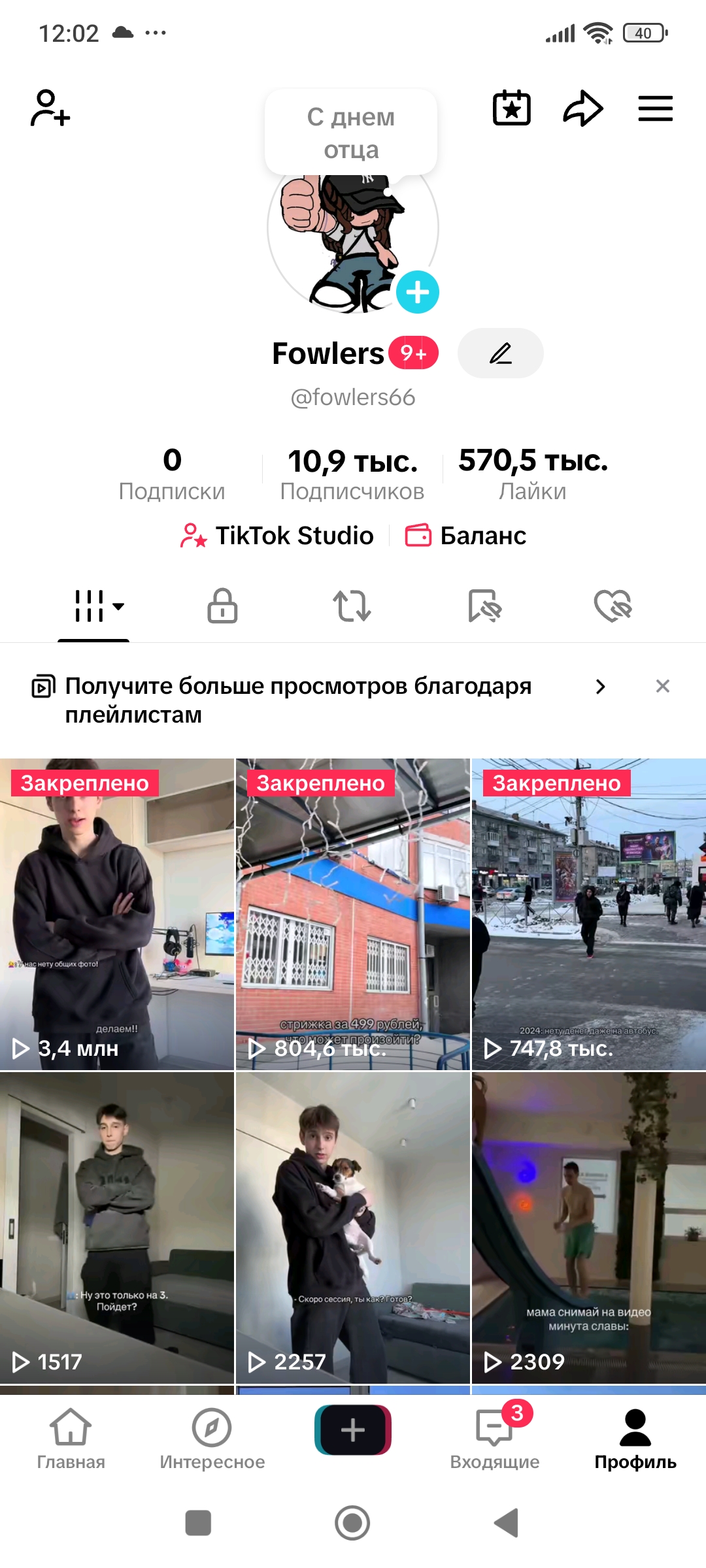Create a new video with plus button

pyautogui.click(x=352, y=1431)
